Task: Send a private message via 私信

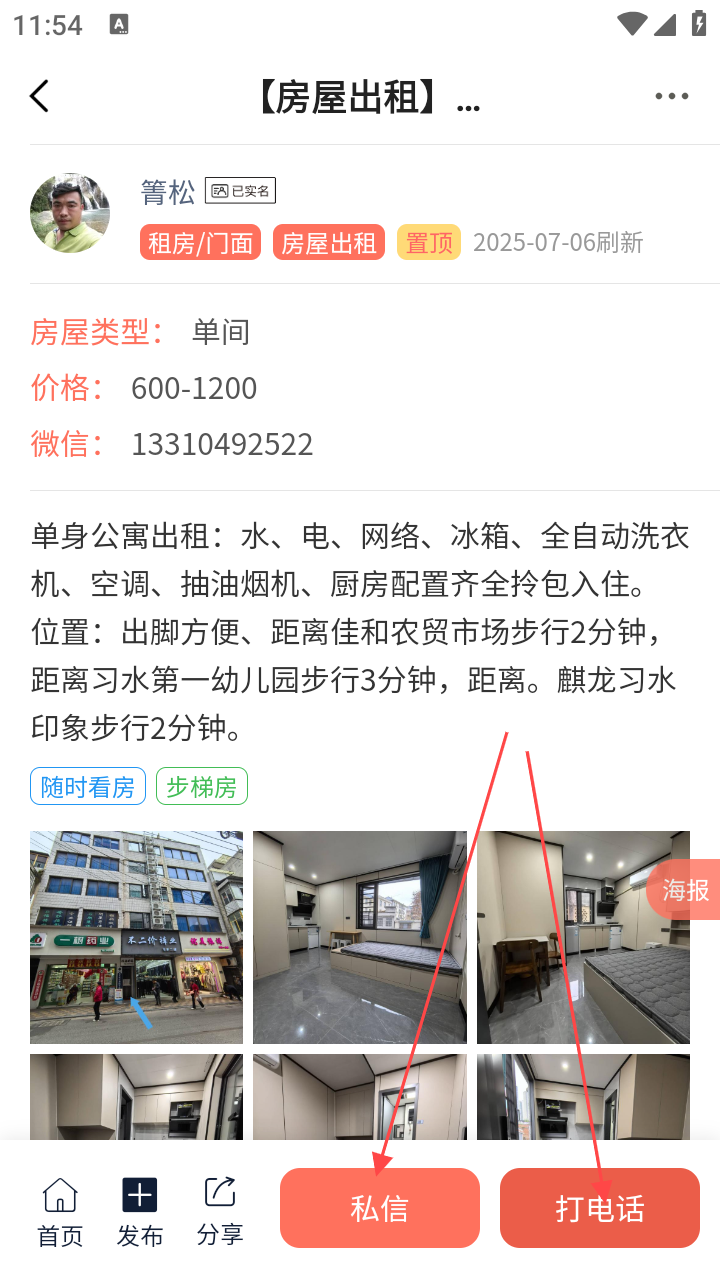Action: coord(380,1208)
